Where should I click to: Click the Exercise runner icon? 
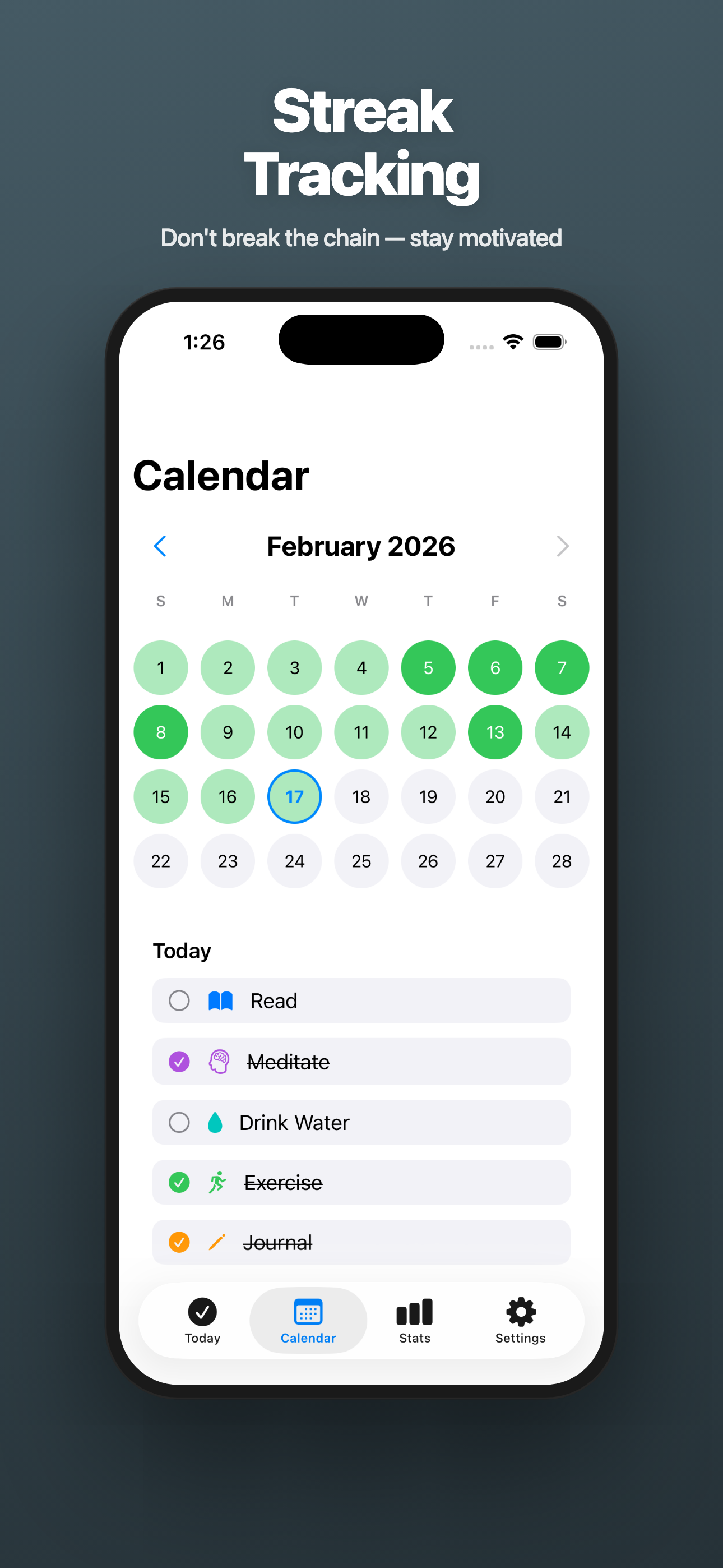(219, 1182)
